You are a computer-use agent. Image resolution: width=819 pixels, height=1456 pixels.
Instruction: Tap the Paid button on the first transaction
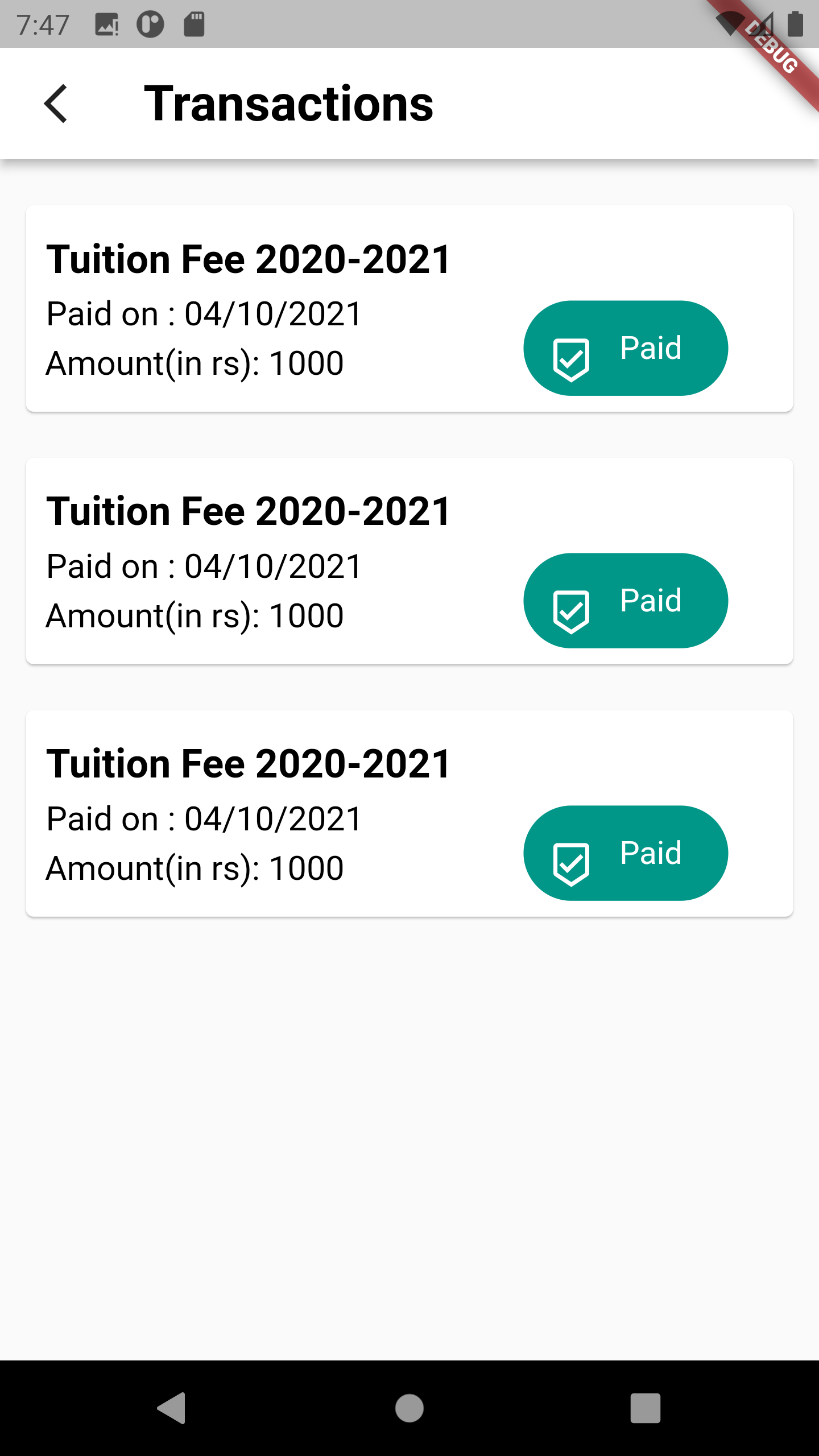pos(625,348)
